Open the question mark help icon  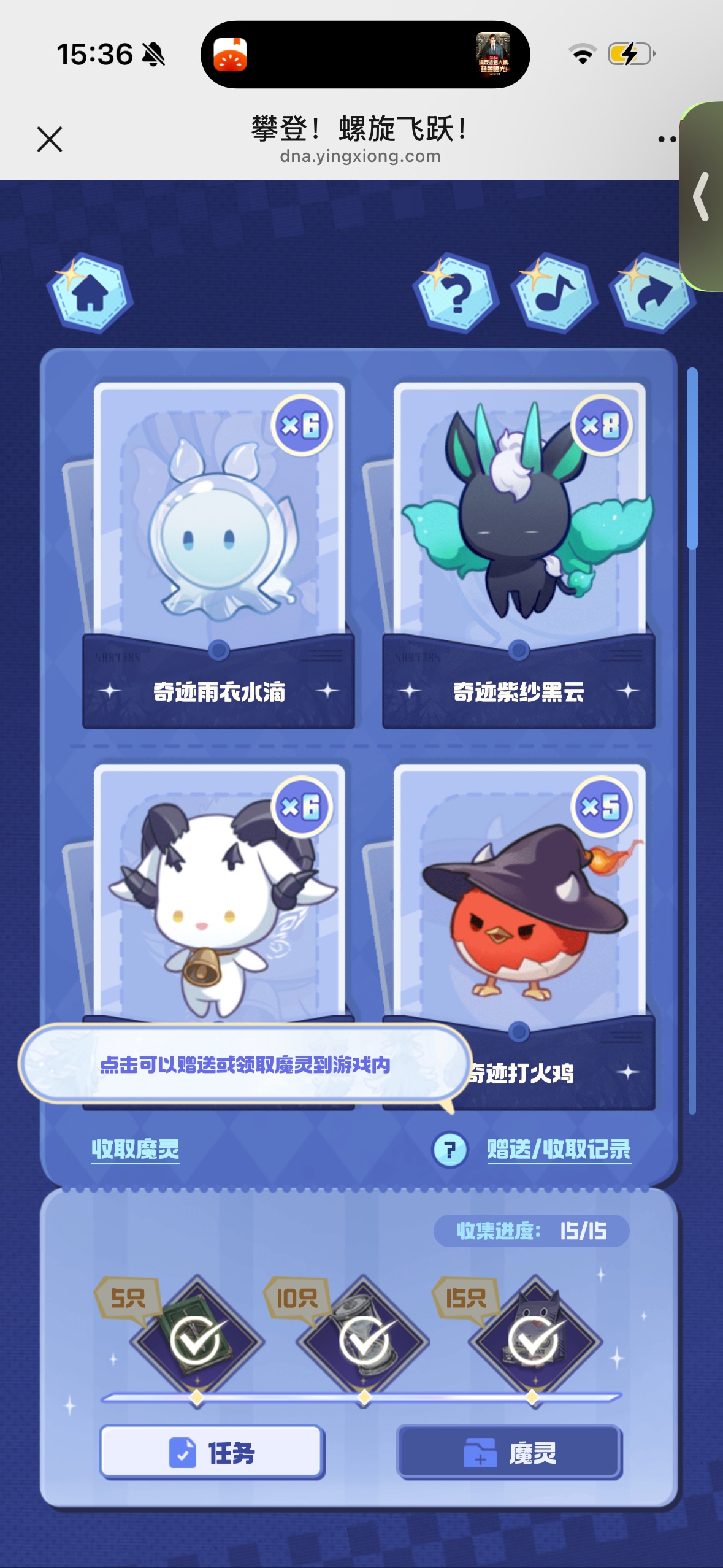[x=456, y=293]
